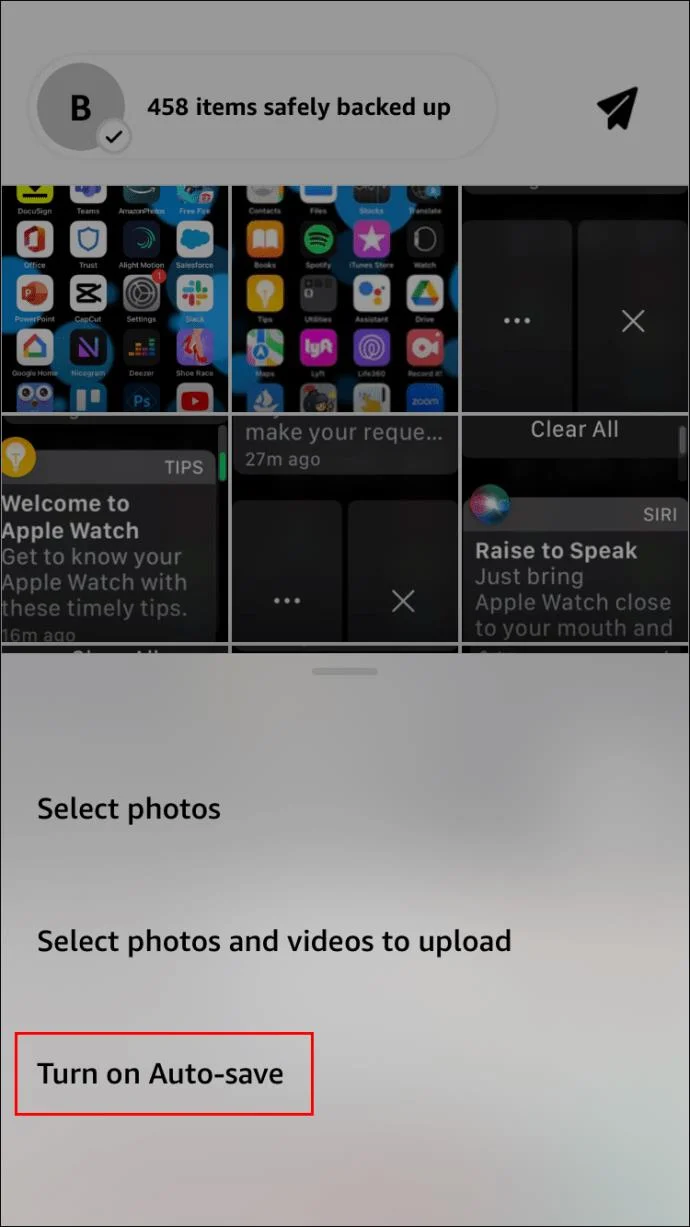Open the Raise to Speak Siri photo
Viewport: 690px width, 1227px height.
[x=574, y=530]
